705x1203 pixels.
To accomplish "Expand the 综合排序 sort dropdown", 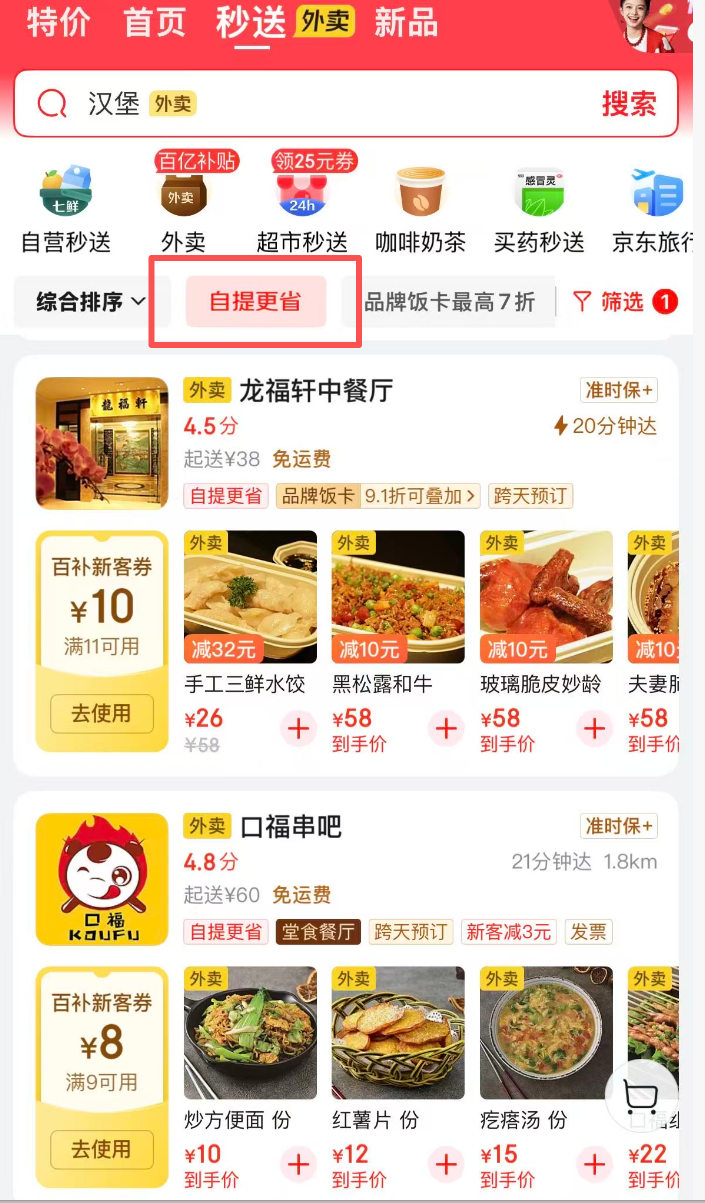I will point(91,301).
